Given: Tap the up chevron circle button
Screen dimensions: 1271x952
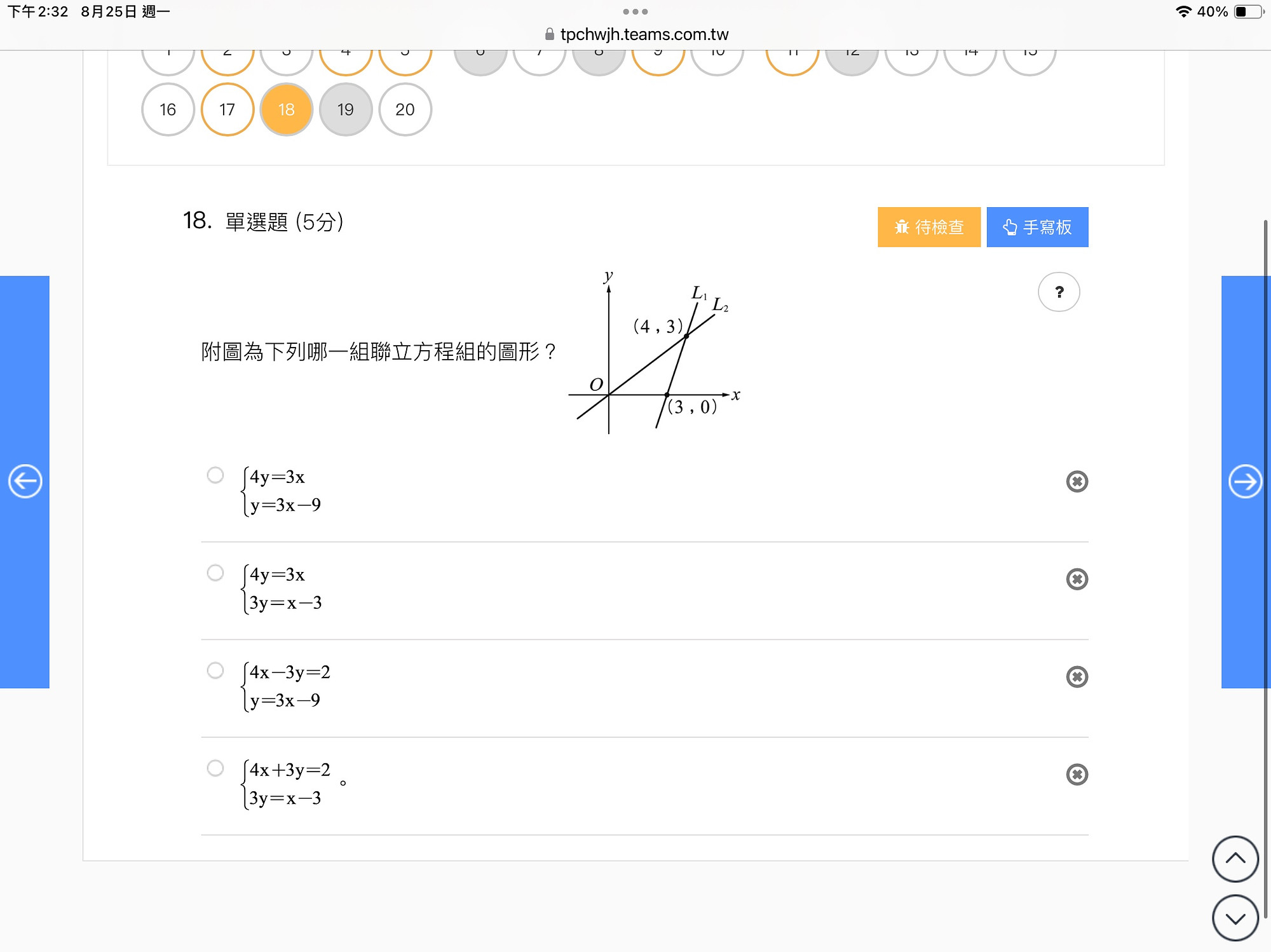Looking at the screenshot, I should pyautogui.click(x=1235, y=859).
